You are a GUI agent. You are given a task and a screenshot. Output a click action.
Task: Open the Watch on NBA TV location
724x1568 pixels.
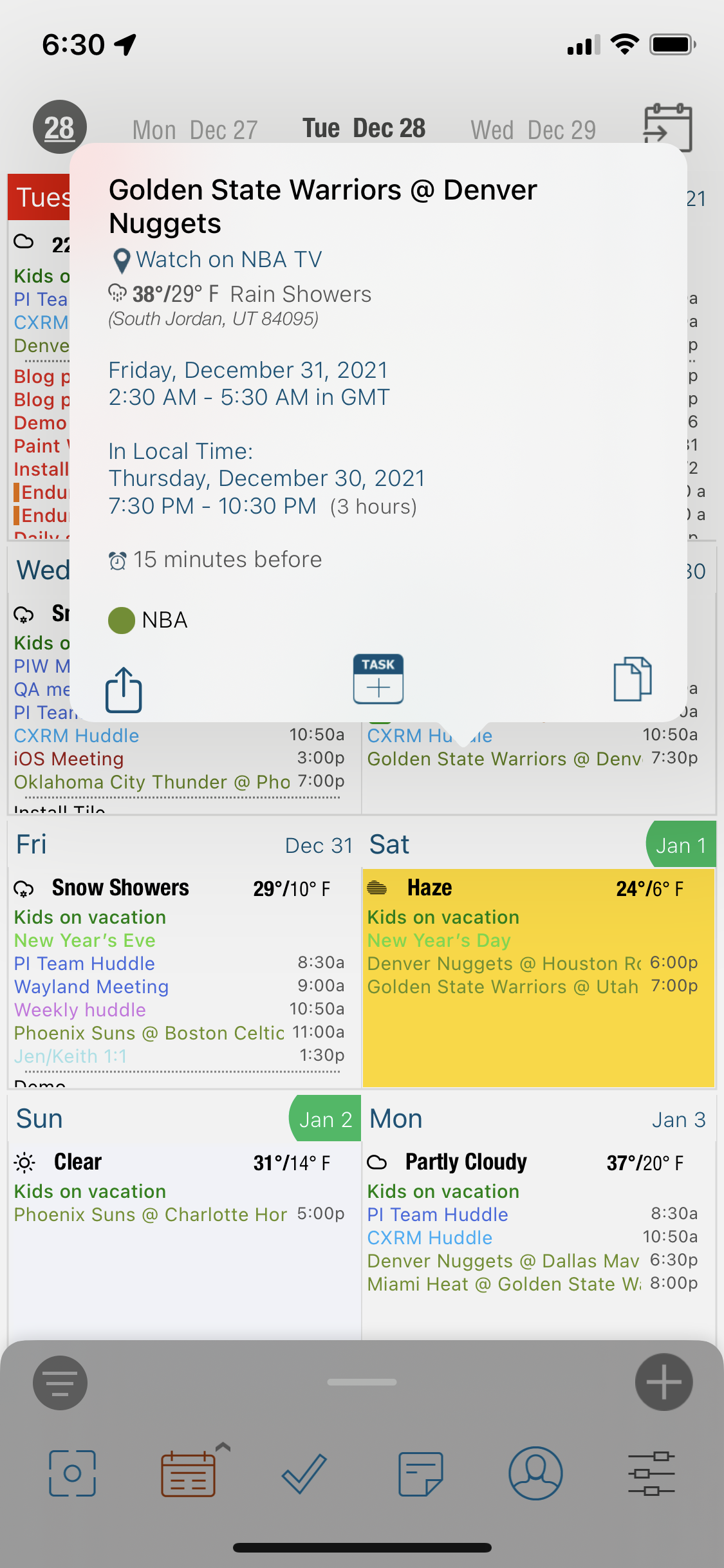228,259
